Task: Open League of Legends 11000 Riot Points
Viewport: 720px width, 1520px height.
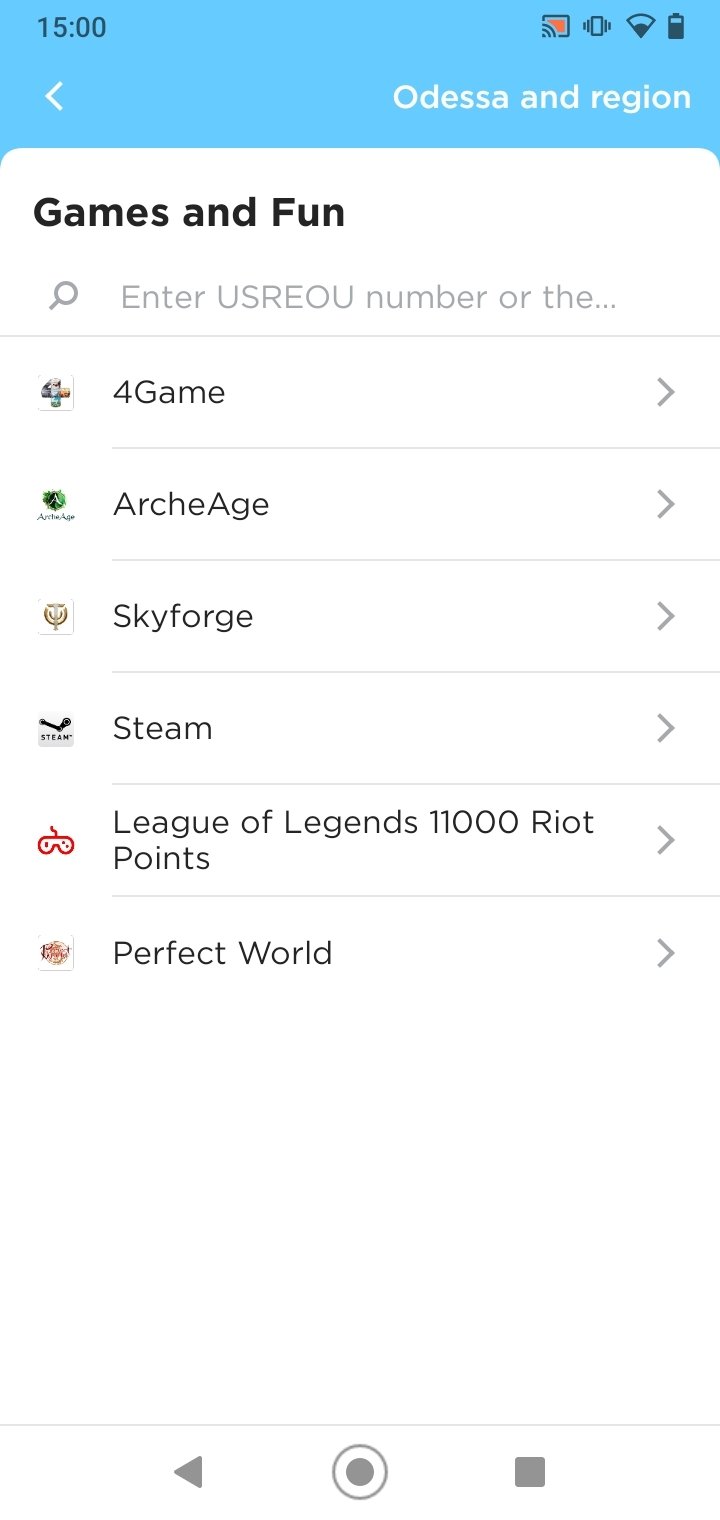Action: click(360, 841)
